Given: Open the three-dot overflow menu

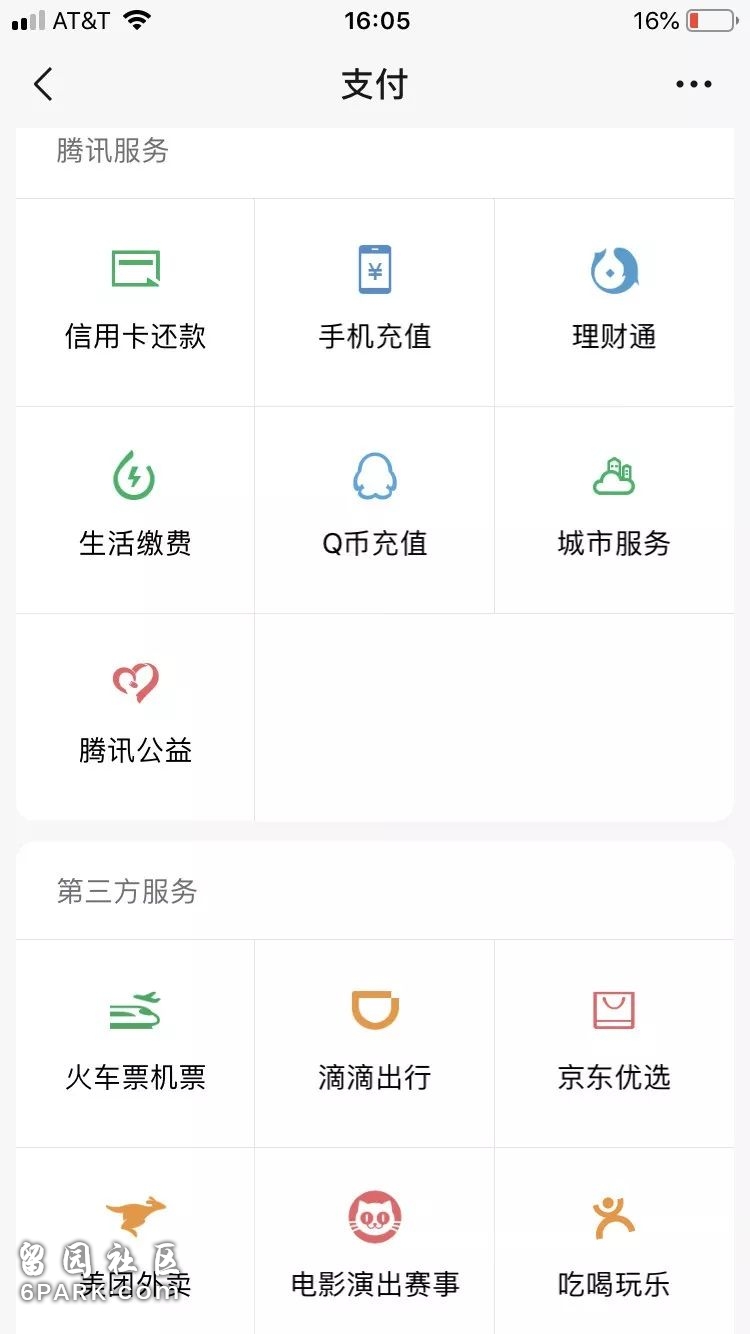Looking at the screenshot, I should coord(694,85).
